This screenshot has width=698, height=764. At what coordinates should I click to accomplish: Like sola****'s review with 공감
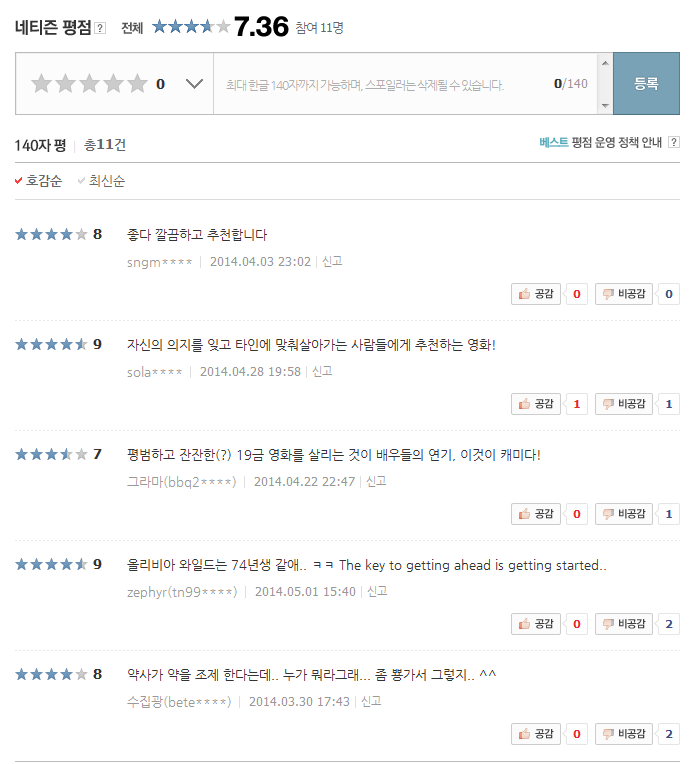[536, 404]
